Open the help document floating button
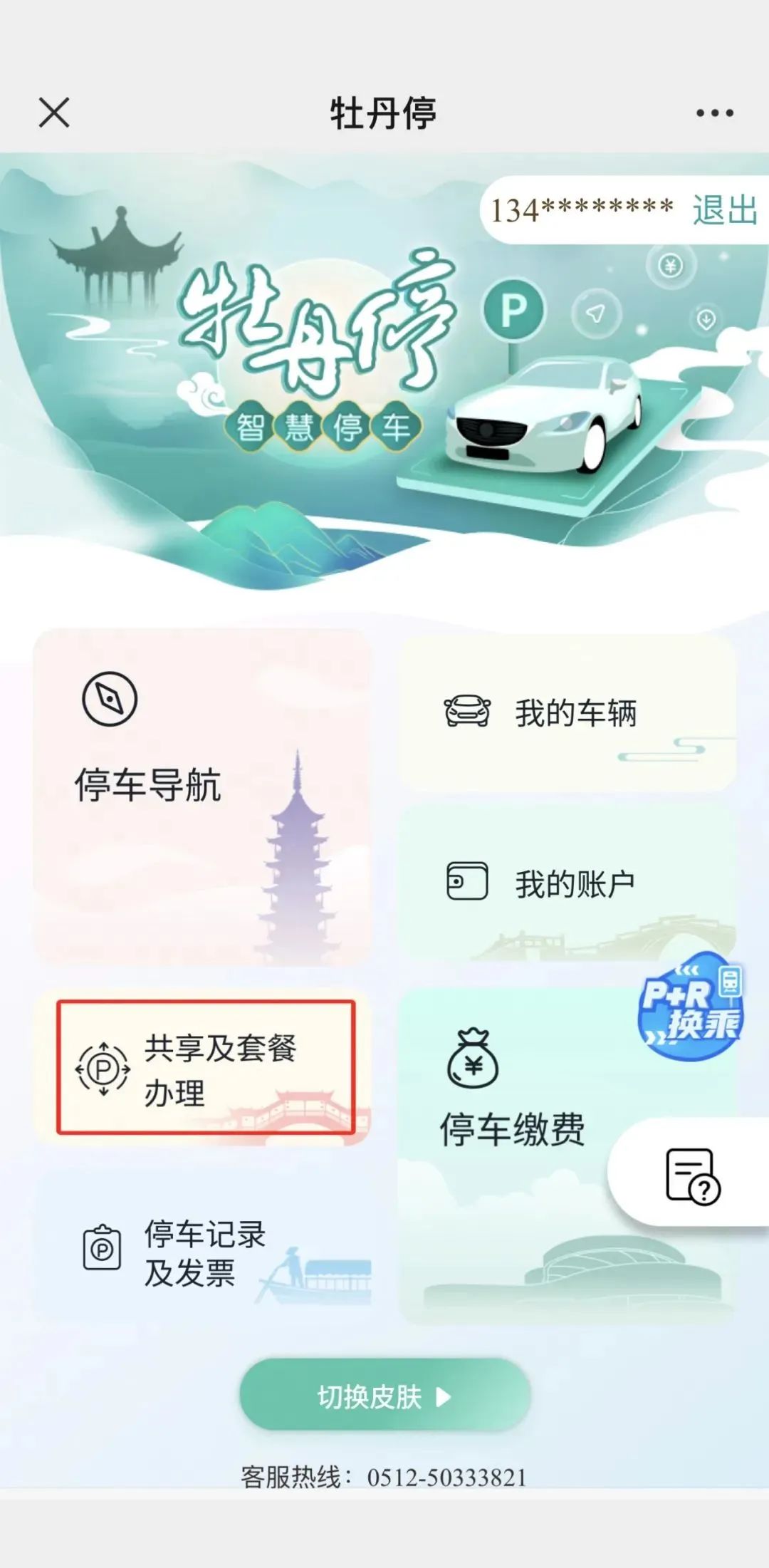Viewport: 769px width, 1568px height. [x=691, y=1175]
